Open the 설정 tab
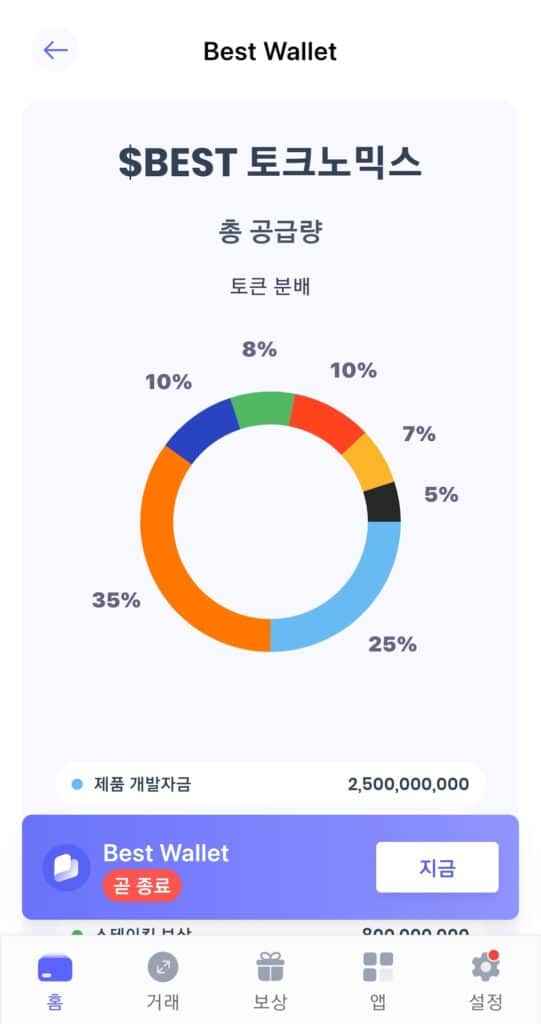Viewport: 541px width, 1024px height. tap(485, 981)
